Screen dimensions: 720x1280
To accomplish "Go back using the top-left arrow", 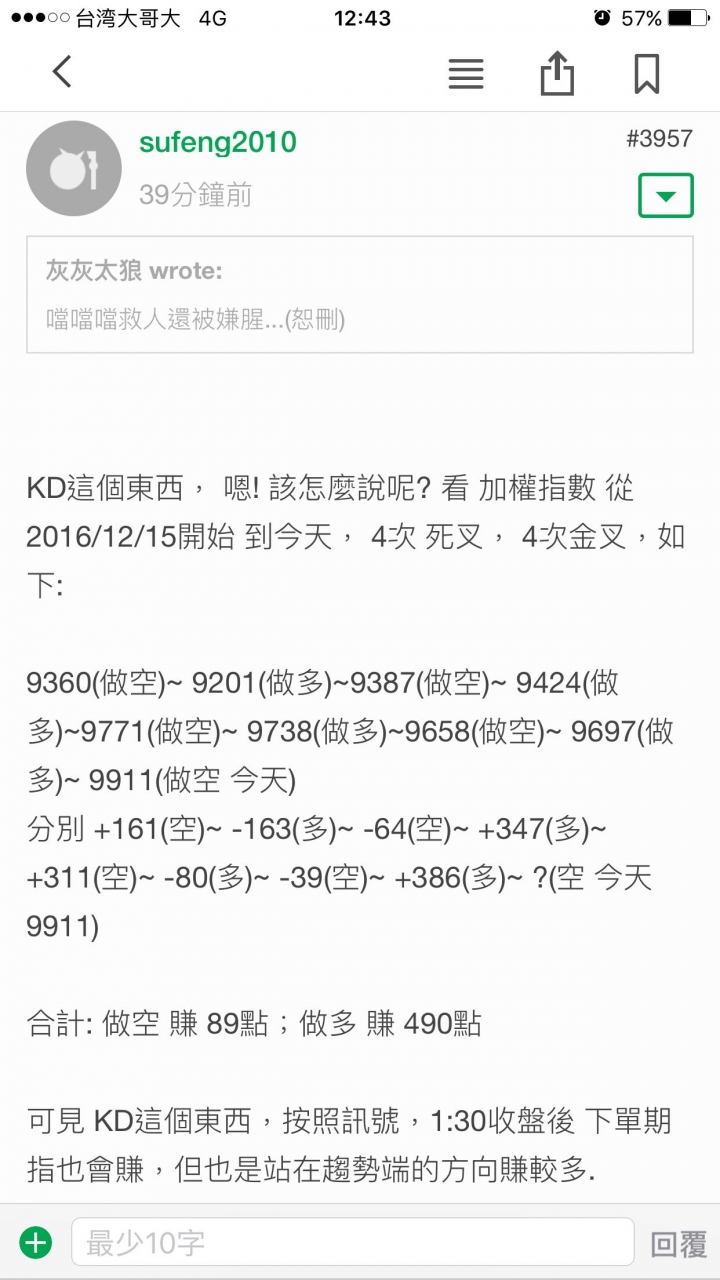I will coord(62,72).
